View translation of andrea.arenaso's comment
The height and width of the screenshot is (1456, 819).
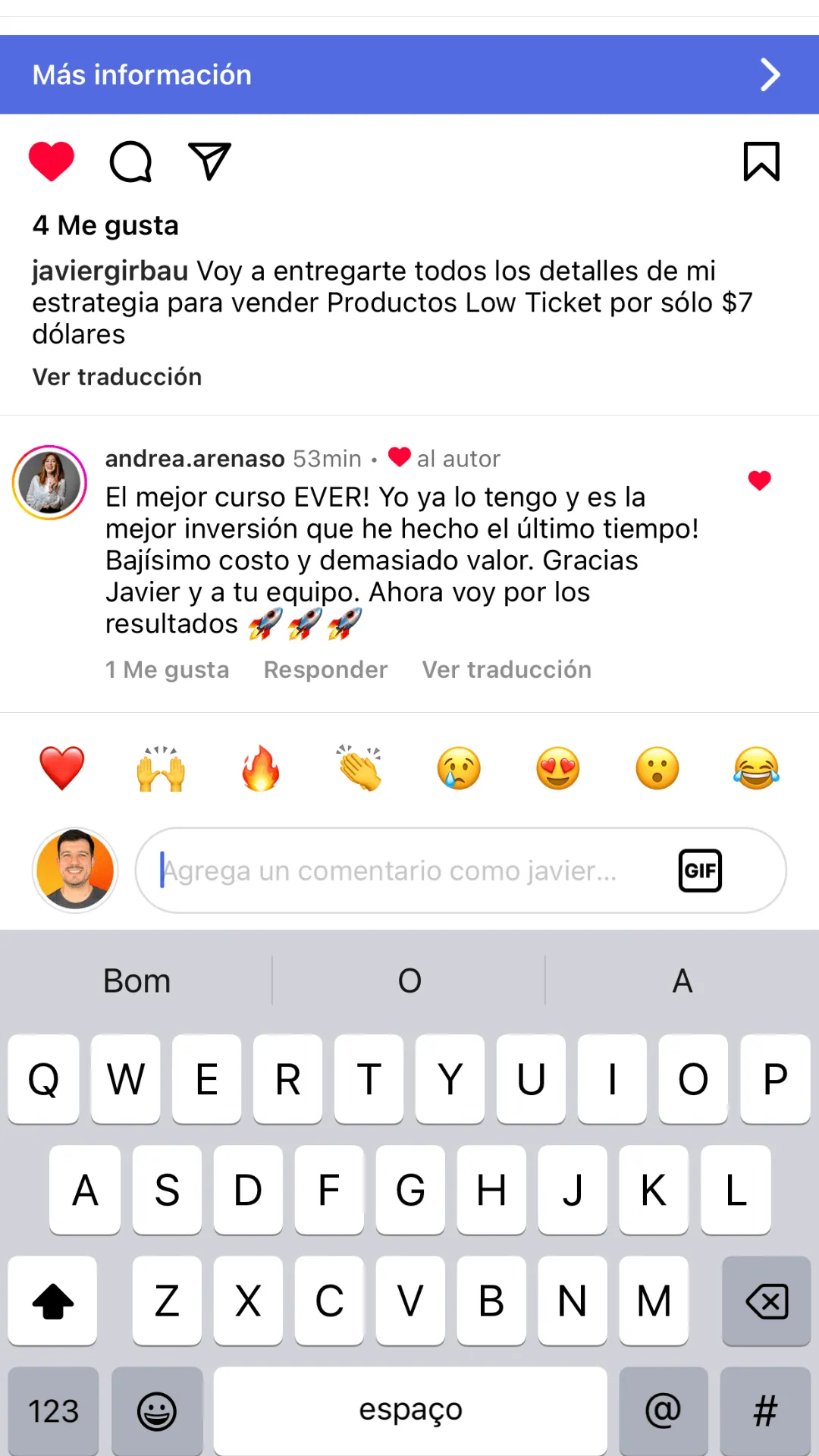(x=507, y=670)
